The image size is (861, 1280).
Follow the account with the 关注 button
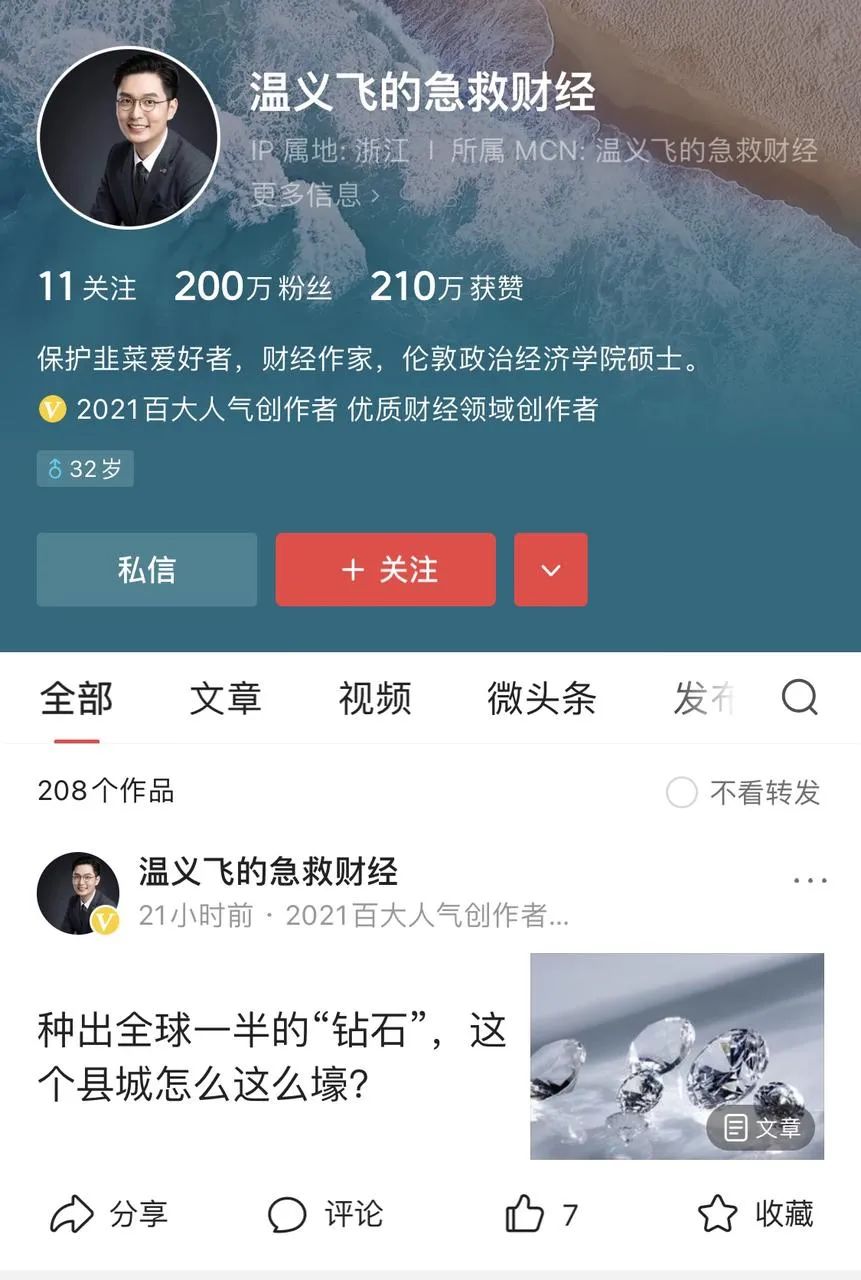(386, 569)
